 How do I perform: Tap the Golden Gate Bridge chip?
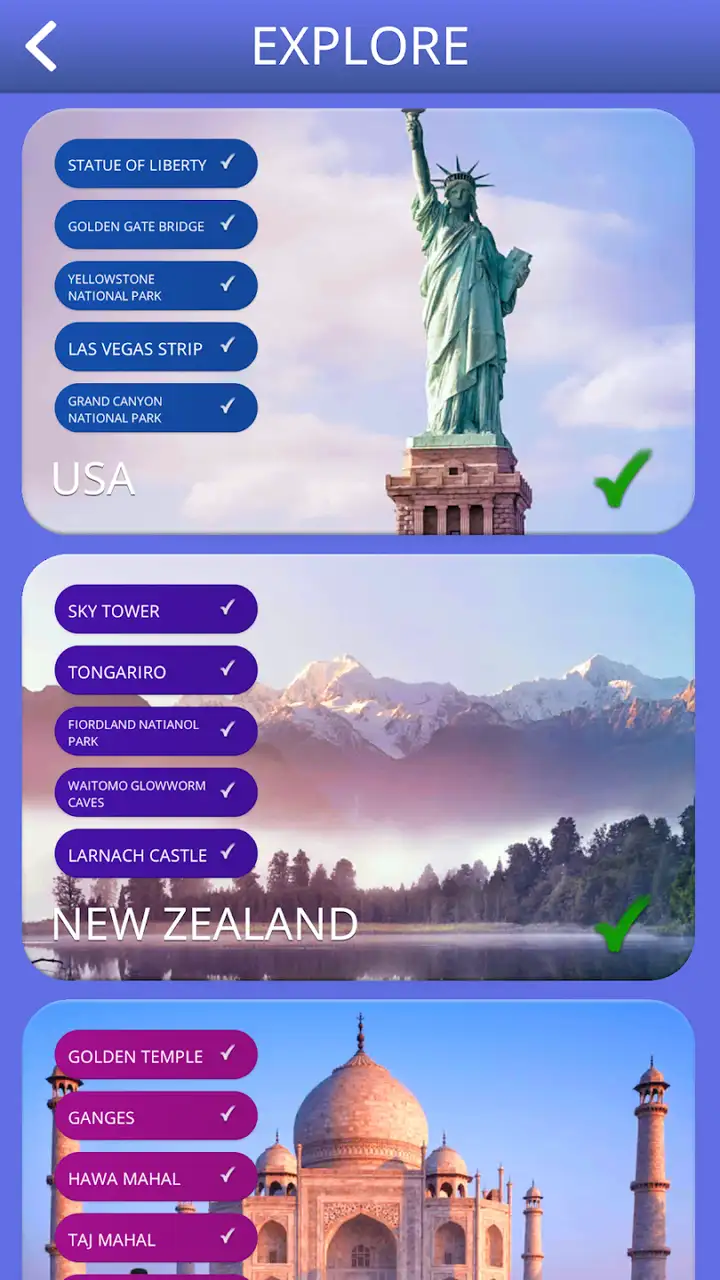(156, 225)
